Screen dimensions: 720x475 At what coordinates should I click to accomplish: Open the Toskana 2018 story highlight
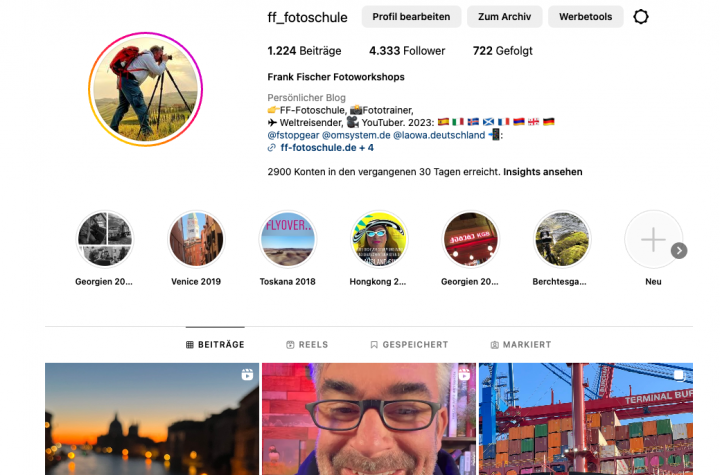(287, 240)
